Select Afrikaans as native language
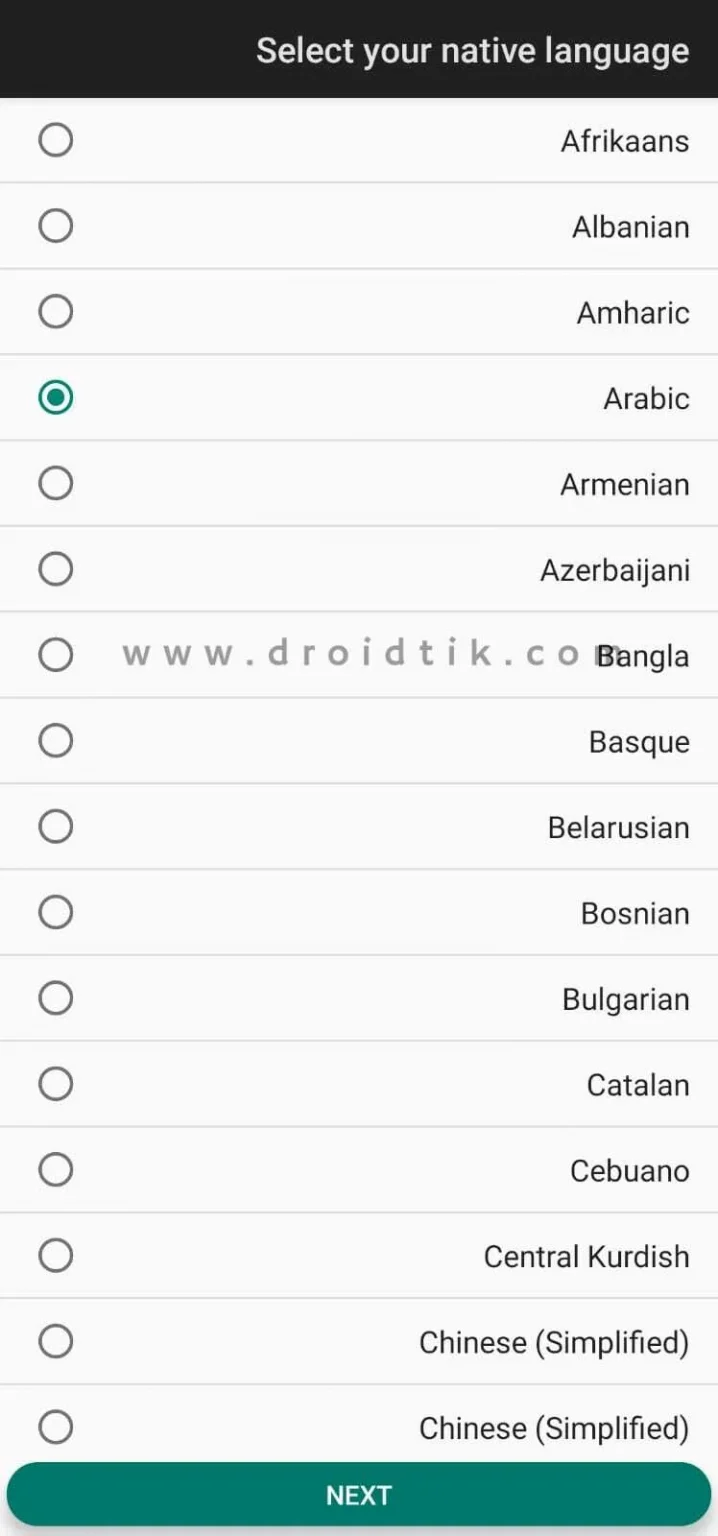This screenshot has width=718, height=1536. [x=359, y=140]
